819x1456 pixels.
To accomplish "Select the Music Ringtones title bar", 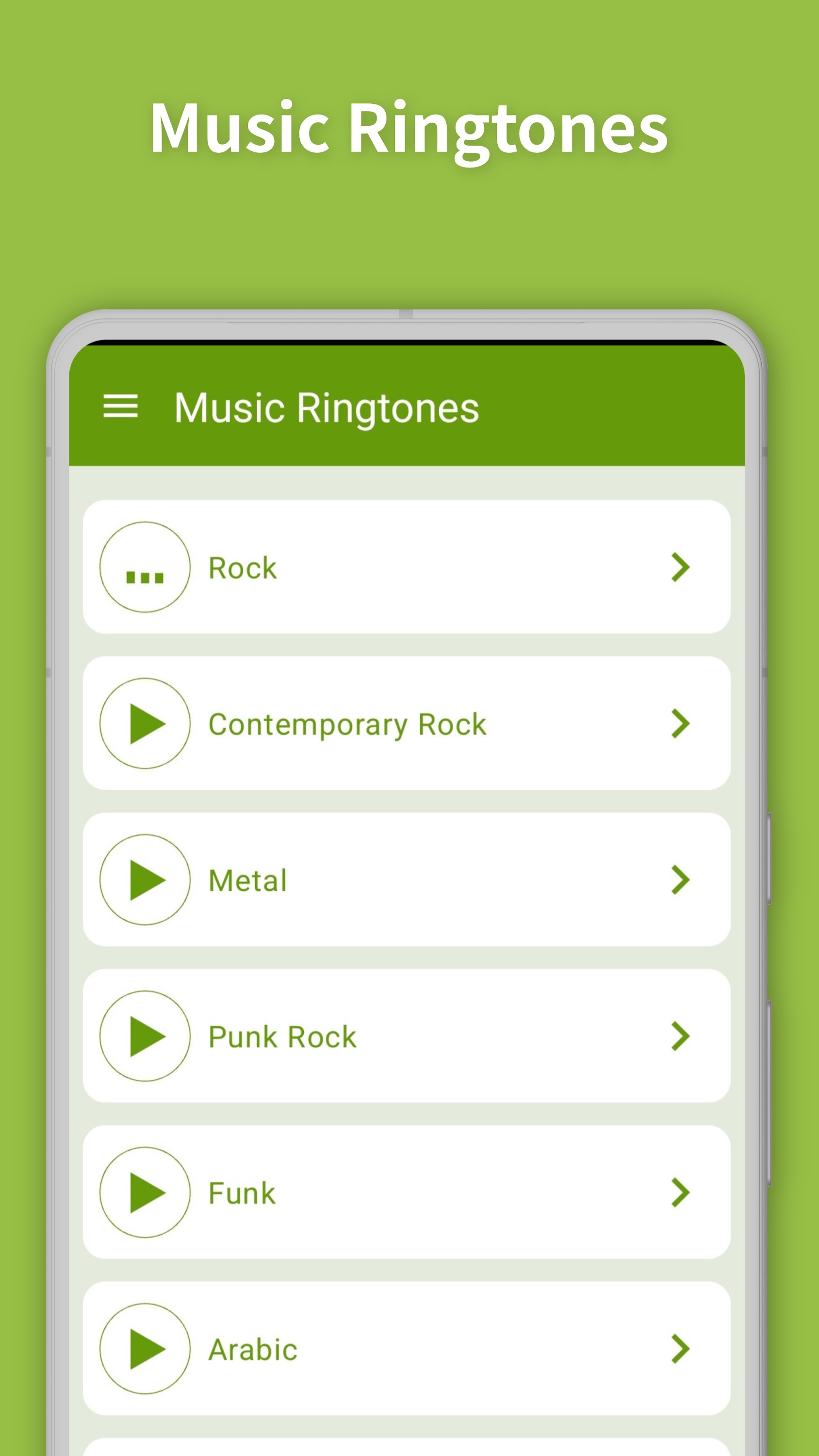I will [x=326, y=408].
